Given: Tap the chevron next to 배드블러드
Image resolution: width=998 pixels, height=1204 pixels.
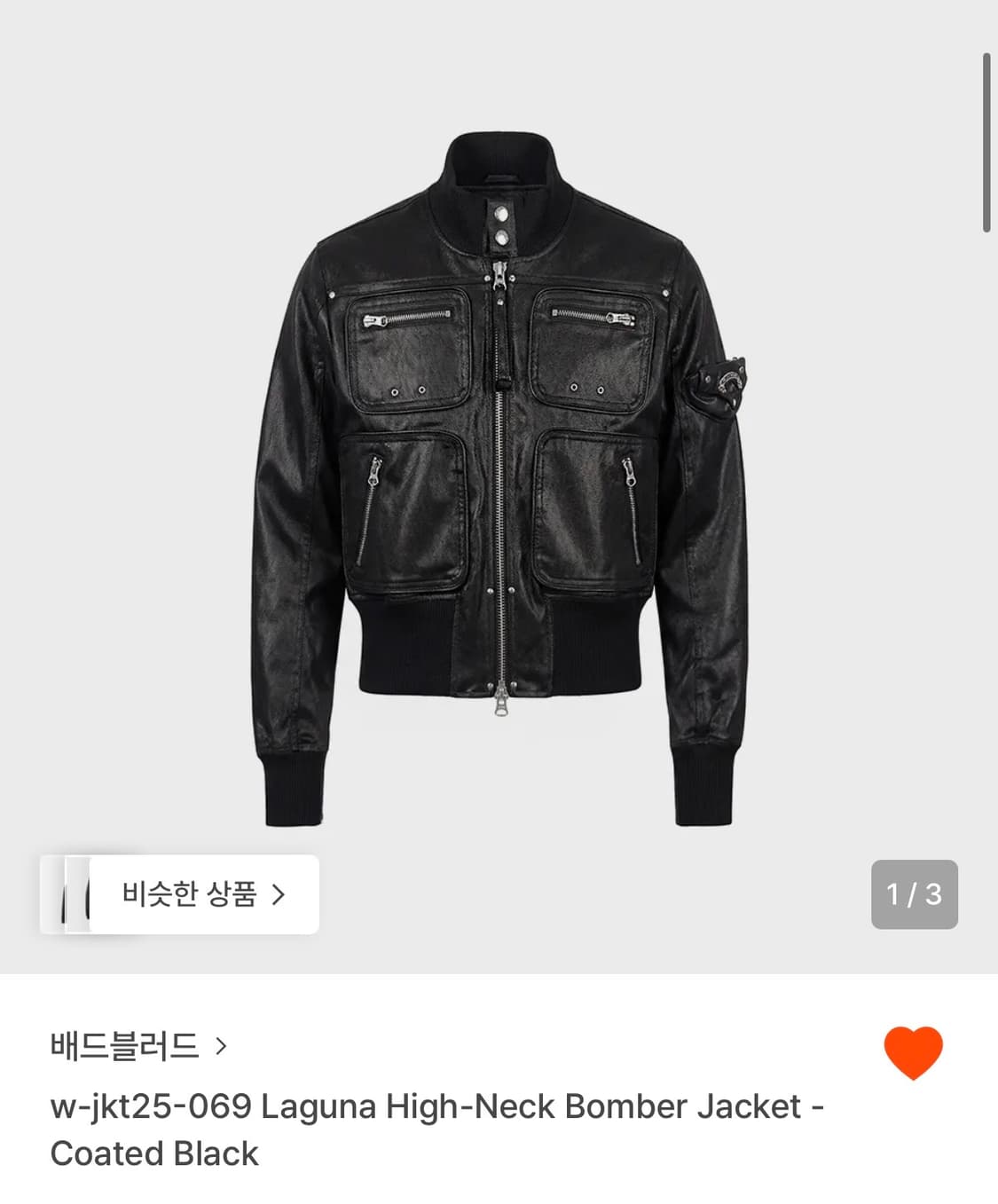Looking at the screenshot, I should (219, 1047).
